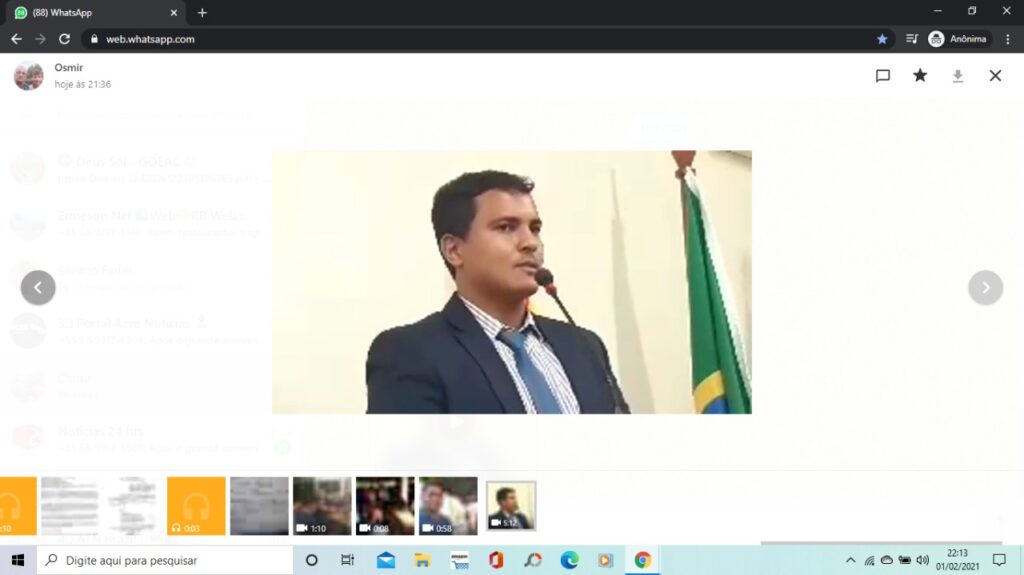Go to message in chat
This screenshot has height=575, width=1024.
(883, 76)
